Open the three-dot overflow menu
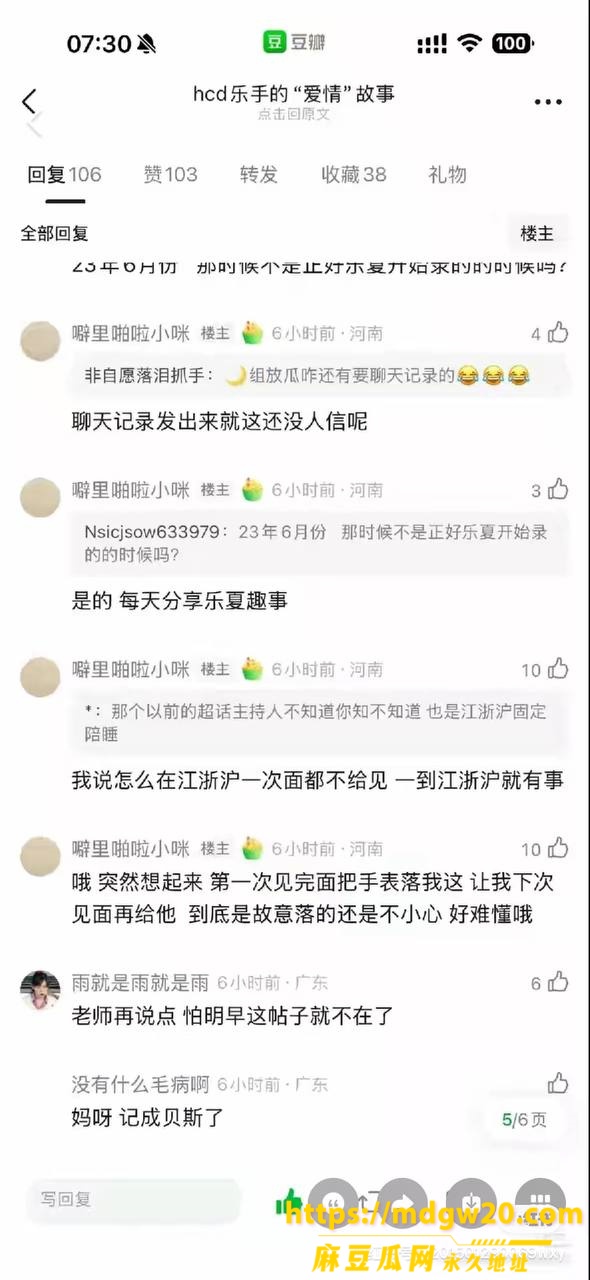Screen dimensions: 590x1280 [548, 102]
